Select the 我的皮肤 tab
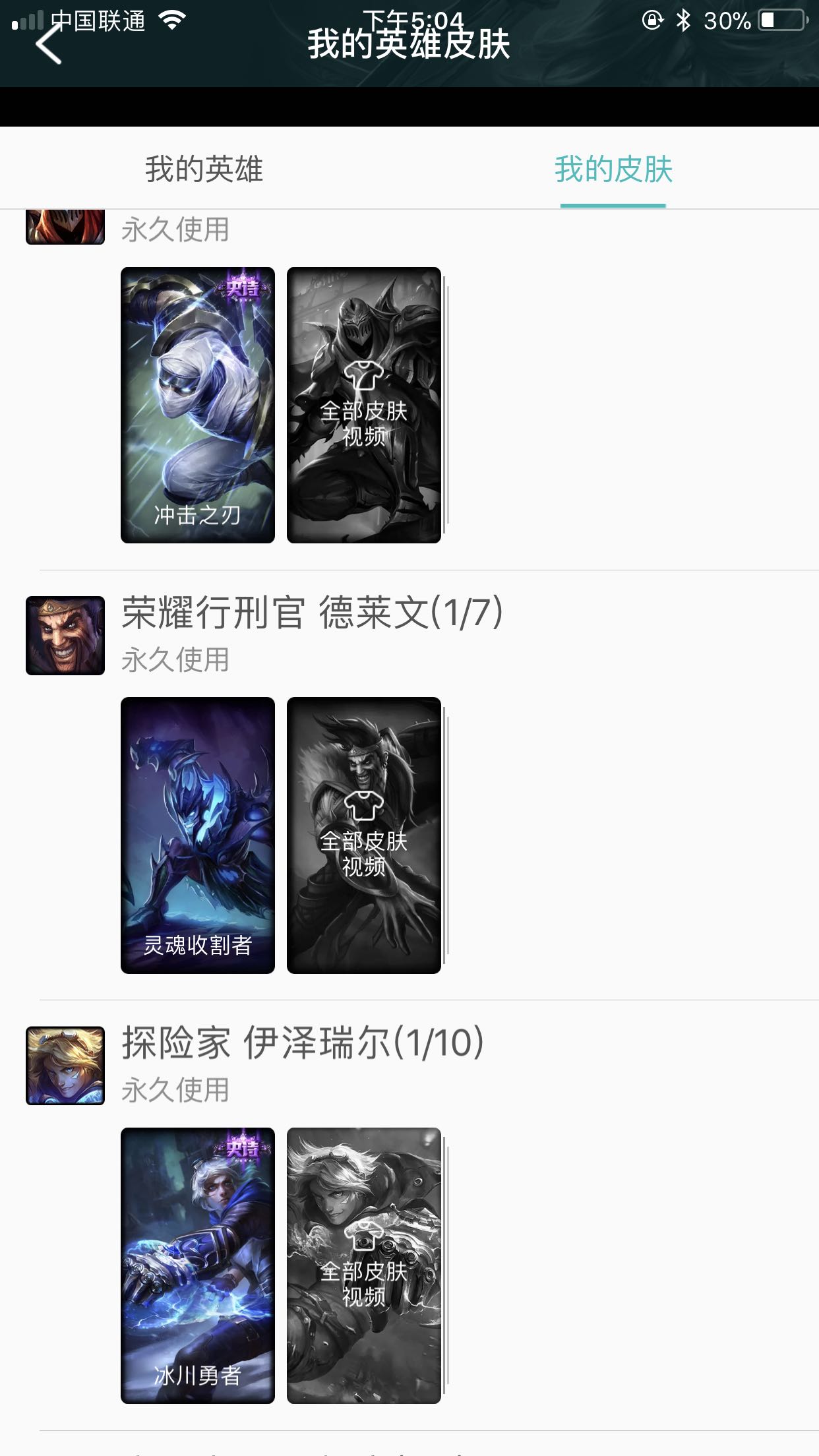The height and width of the screenshot is (1456, 819). [613, 169]
